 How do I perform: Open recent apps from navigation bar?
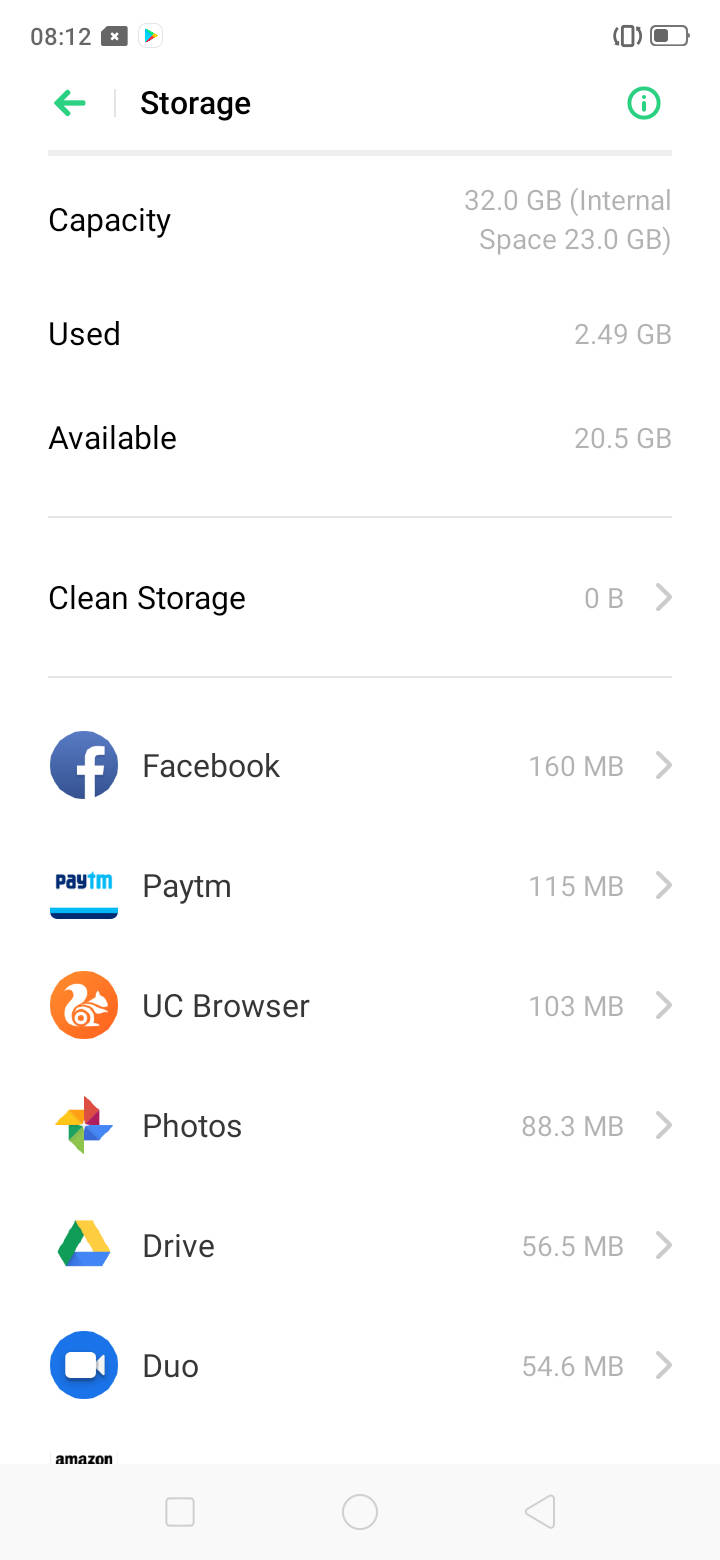tap(180, 1512)
